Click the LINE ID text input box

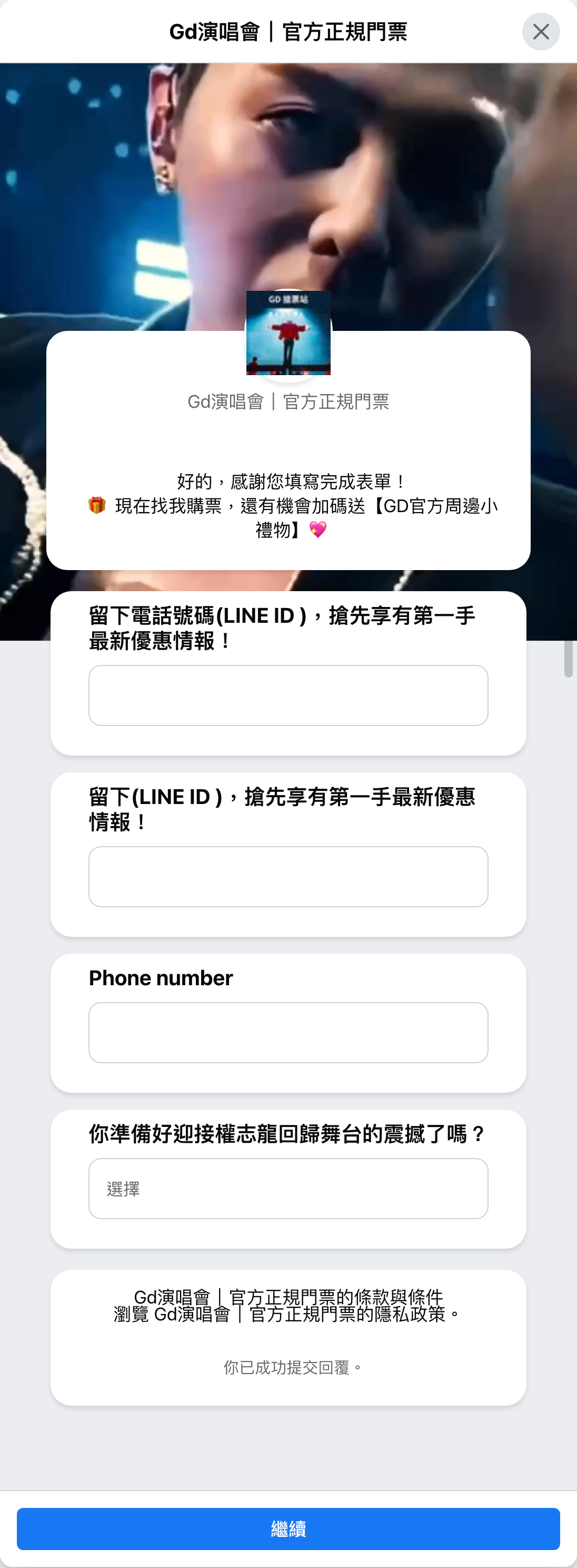coord(288,876)
